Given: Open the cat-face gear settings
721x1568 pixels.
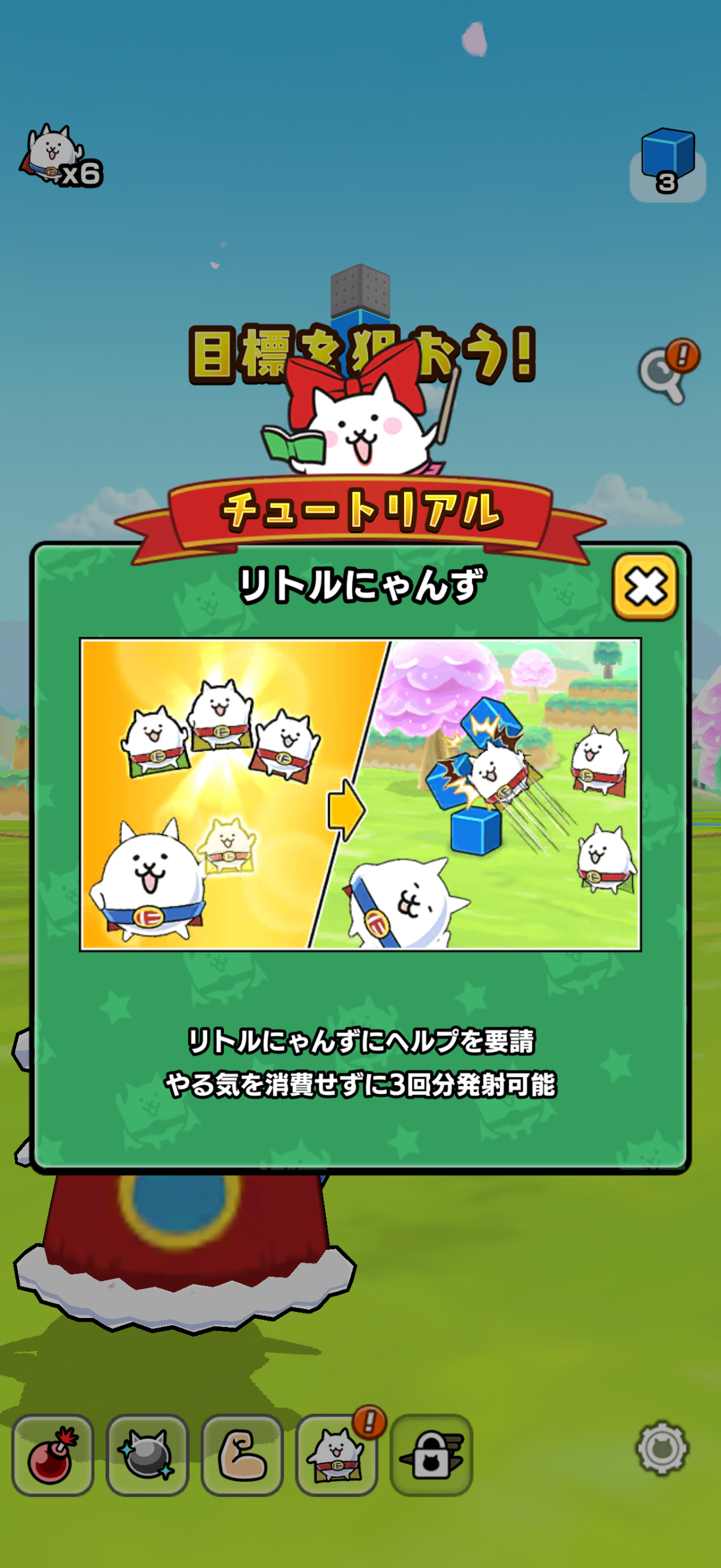Looking at the screenshot, I should point(662,1448).
